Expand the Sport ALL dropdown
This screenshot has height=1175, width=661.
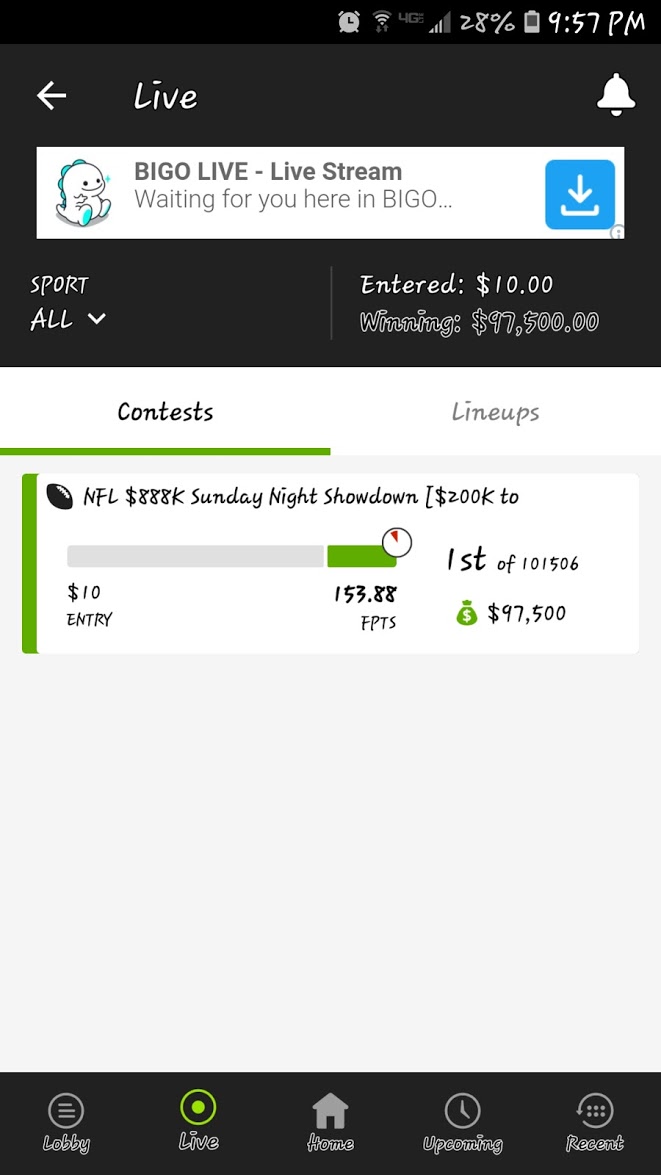pyautogui.click(x=68, y=320)
